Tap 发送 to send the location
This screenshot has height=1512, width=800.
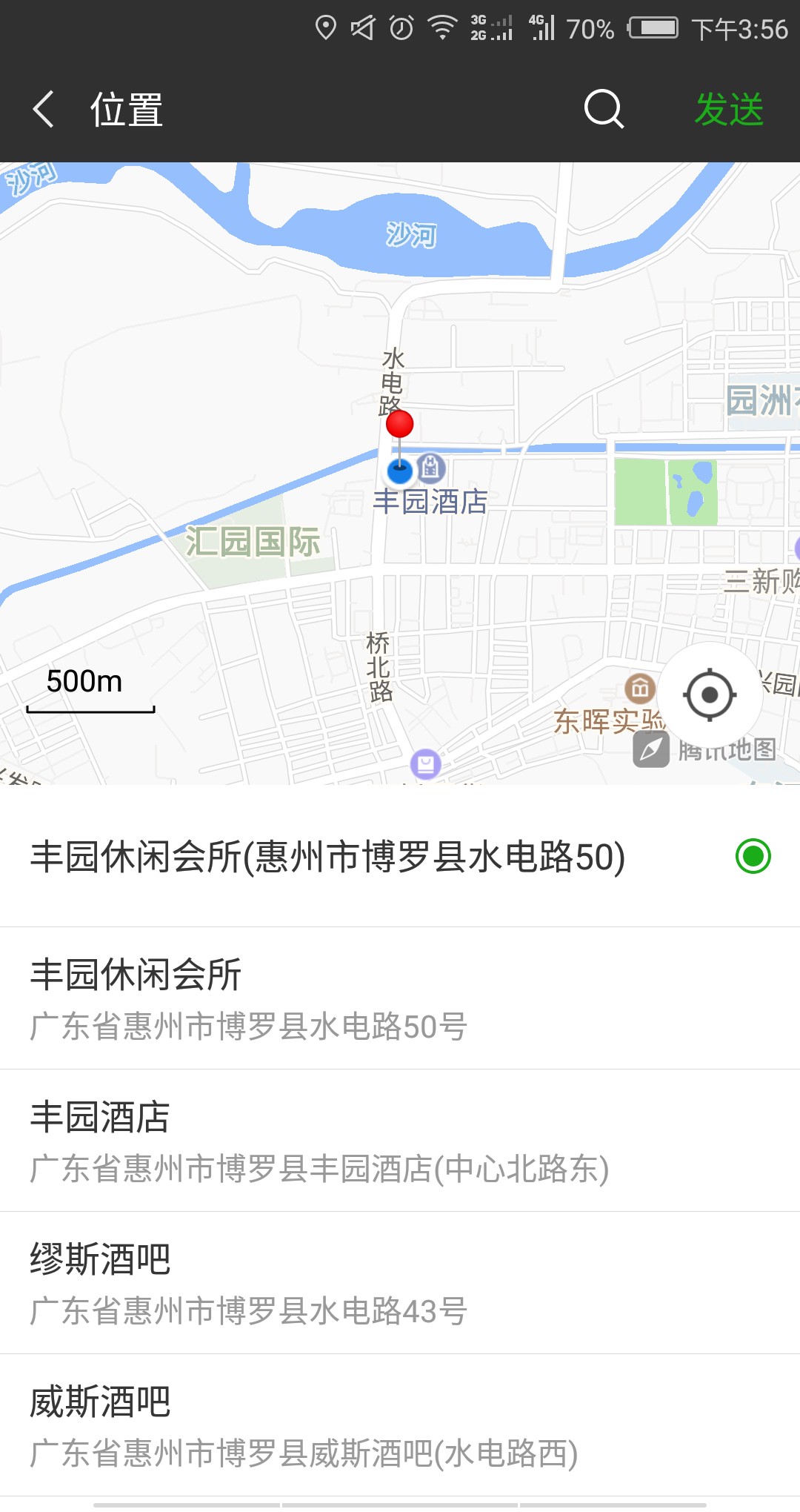729,110
